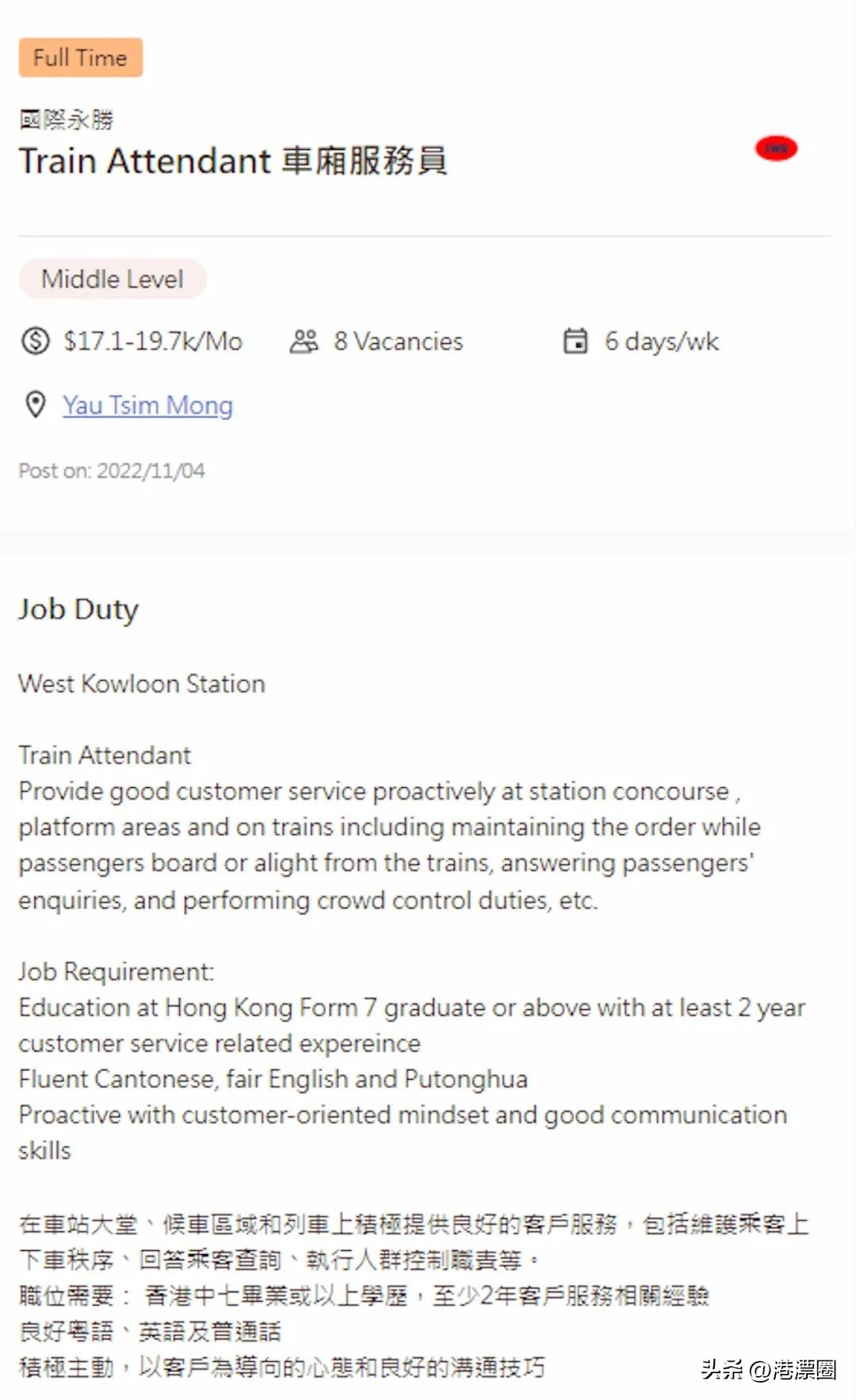The image size is (856, 1400).
Task: Open the Yau Tsim Mong location link
Action: pos(147,405)
